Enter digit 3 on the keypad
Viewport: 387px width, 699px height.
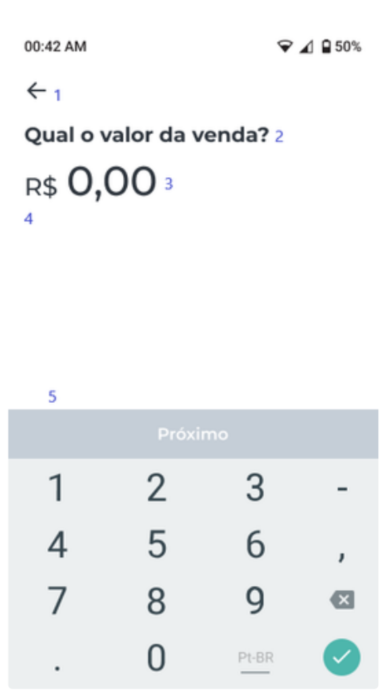tap(255, 488)
